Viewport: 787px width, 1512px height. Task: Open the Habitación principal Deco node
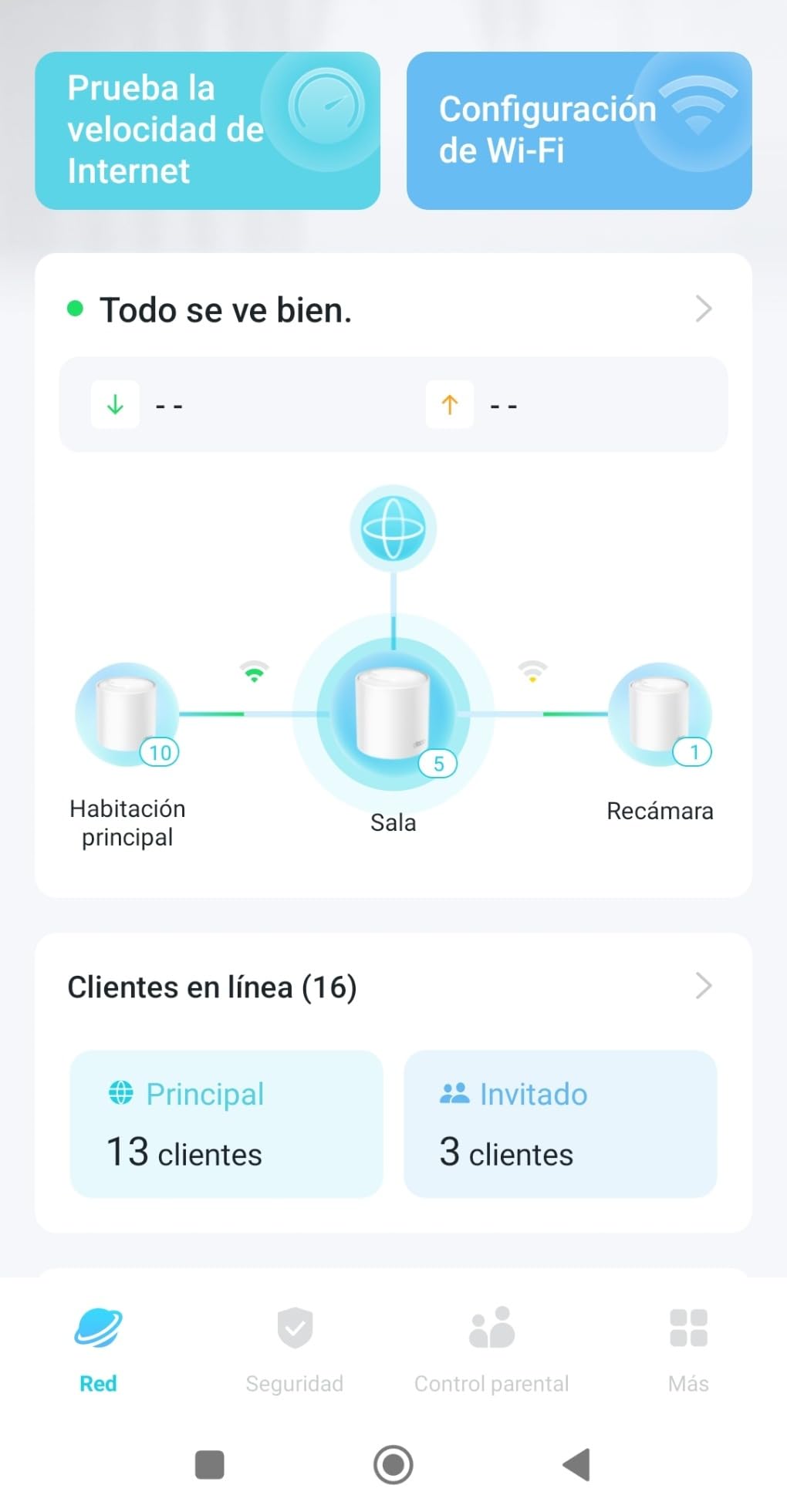coord(127,714)
